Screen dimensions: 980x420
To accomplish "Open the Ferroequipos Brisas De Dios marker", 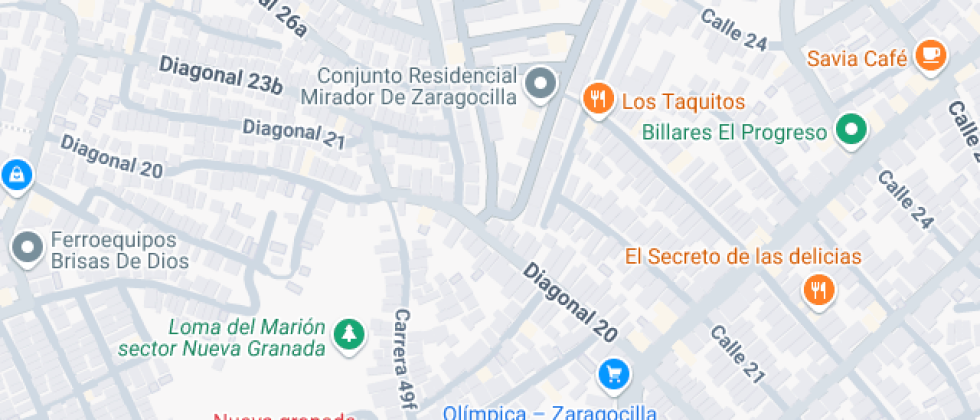I will pos(28,249).
